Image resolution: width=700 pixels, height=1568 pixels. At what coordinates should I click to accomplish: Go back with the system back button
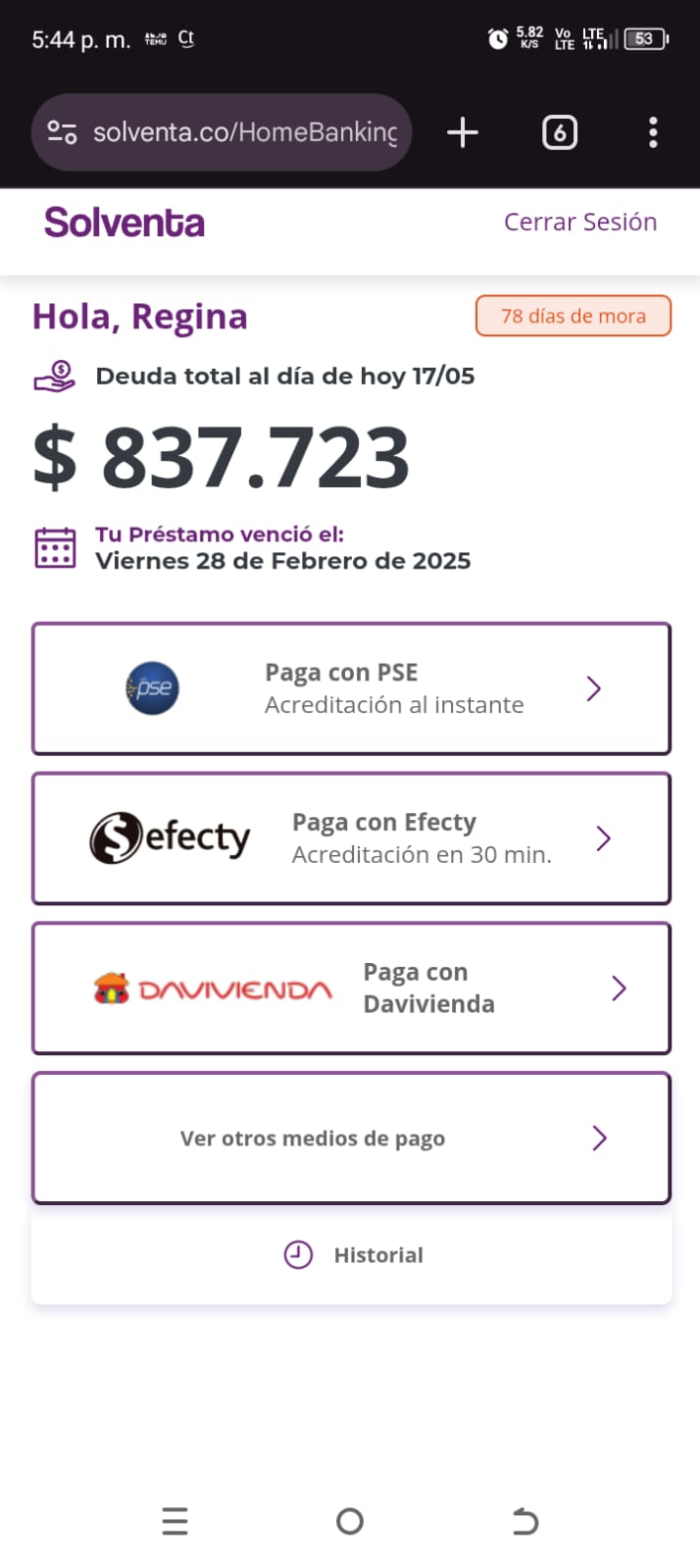pyautogui.click(x=525, y=1521)
